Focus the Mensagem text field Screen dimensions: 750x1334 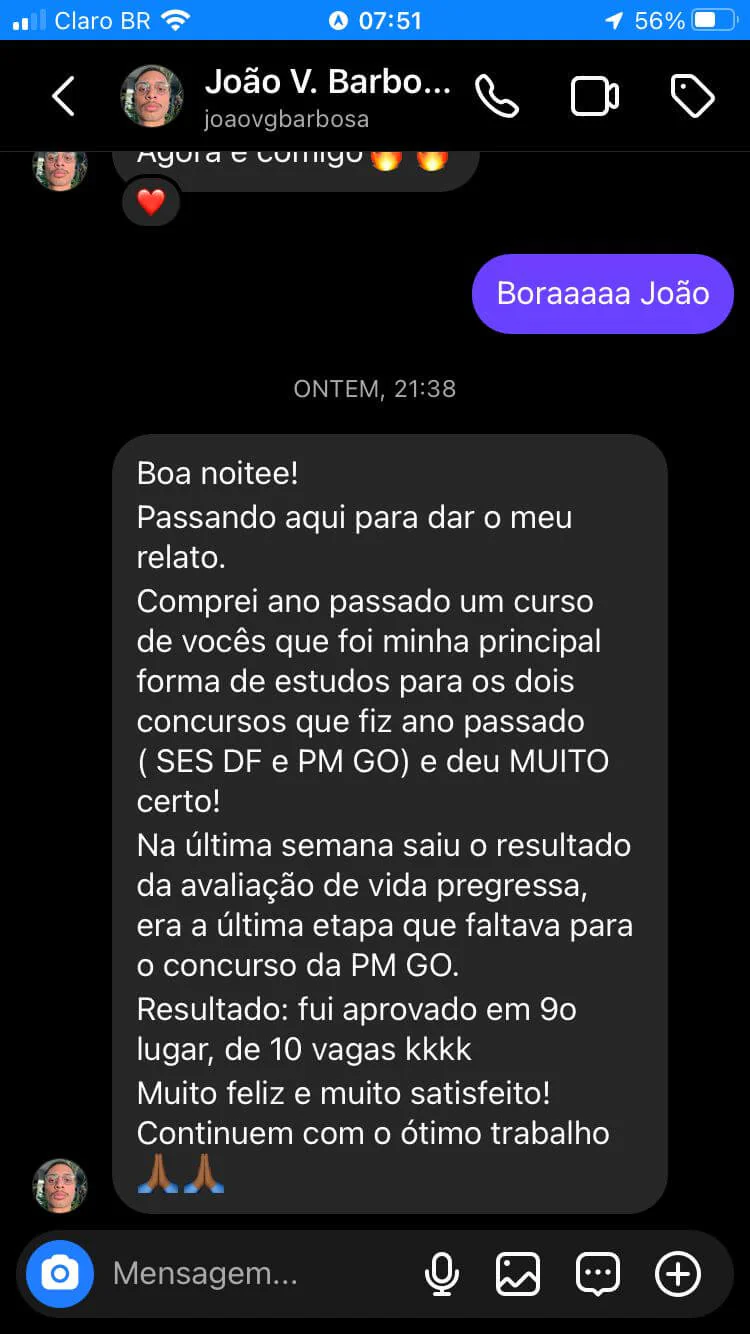(250, 1274)
